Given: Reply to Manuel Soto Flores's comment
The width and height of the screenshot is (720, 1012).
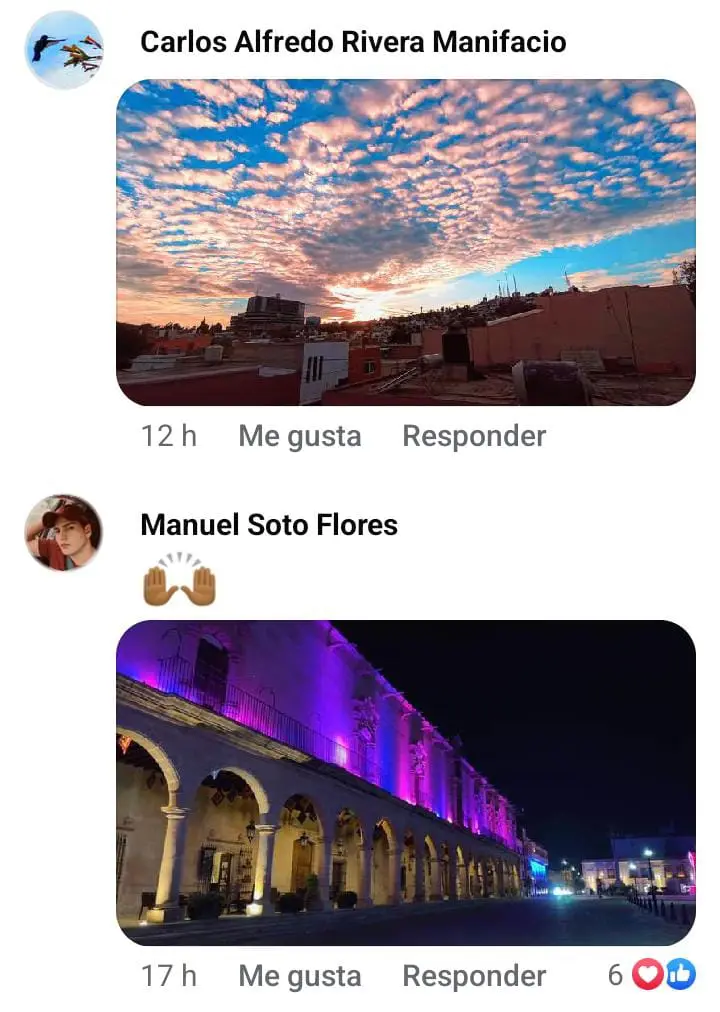Looking at the screenshot, I should (474, 976).
